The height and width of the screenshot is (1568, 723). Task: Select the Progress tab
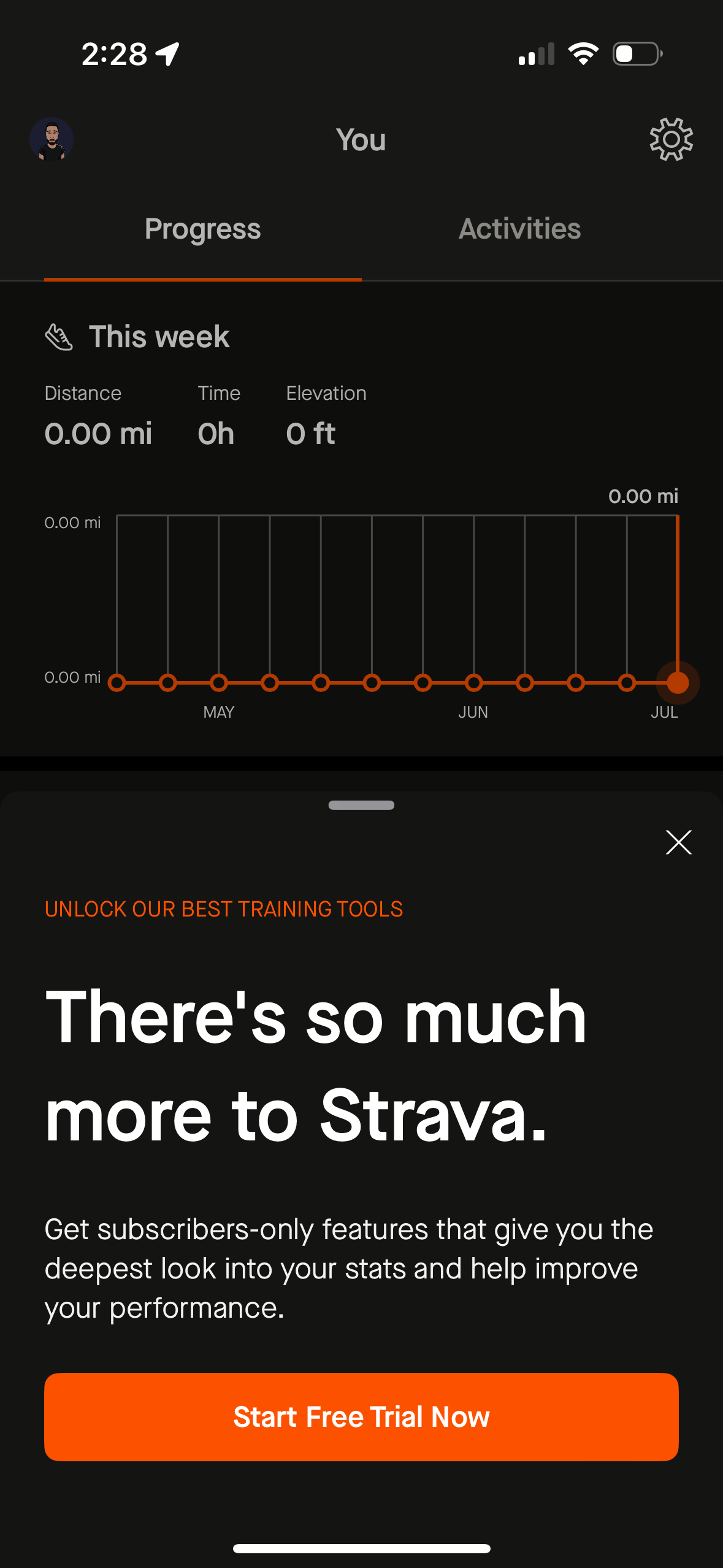coord(202,228)
